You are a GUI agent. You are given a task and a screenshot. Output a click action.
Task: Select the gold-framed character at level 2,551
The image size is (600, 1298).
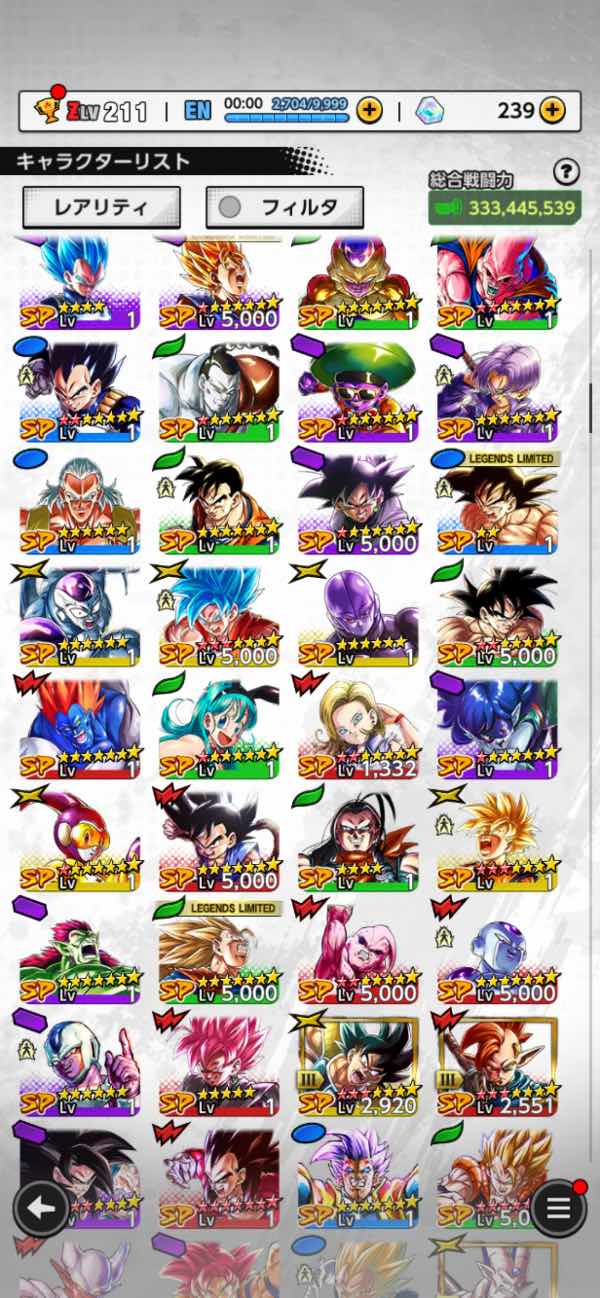(497, 1065)
